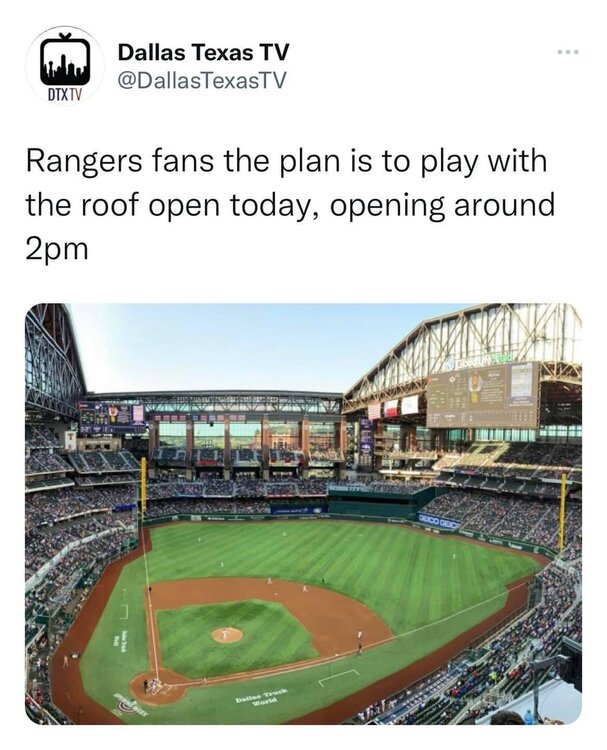This screenshot has width=607, height=750.
Task: Open the @DallasTexasTV account name
Action: point(202,81)
